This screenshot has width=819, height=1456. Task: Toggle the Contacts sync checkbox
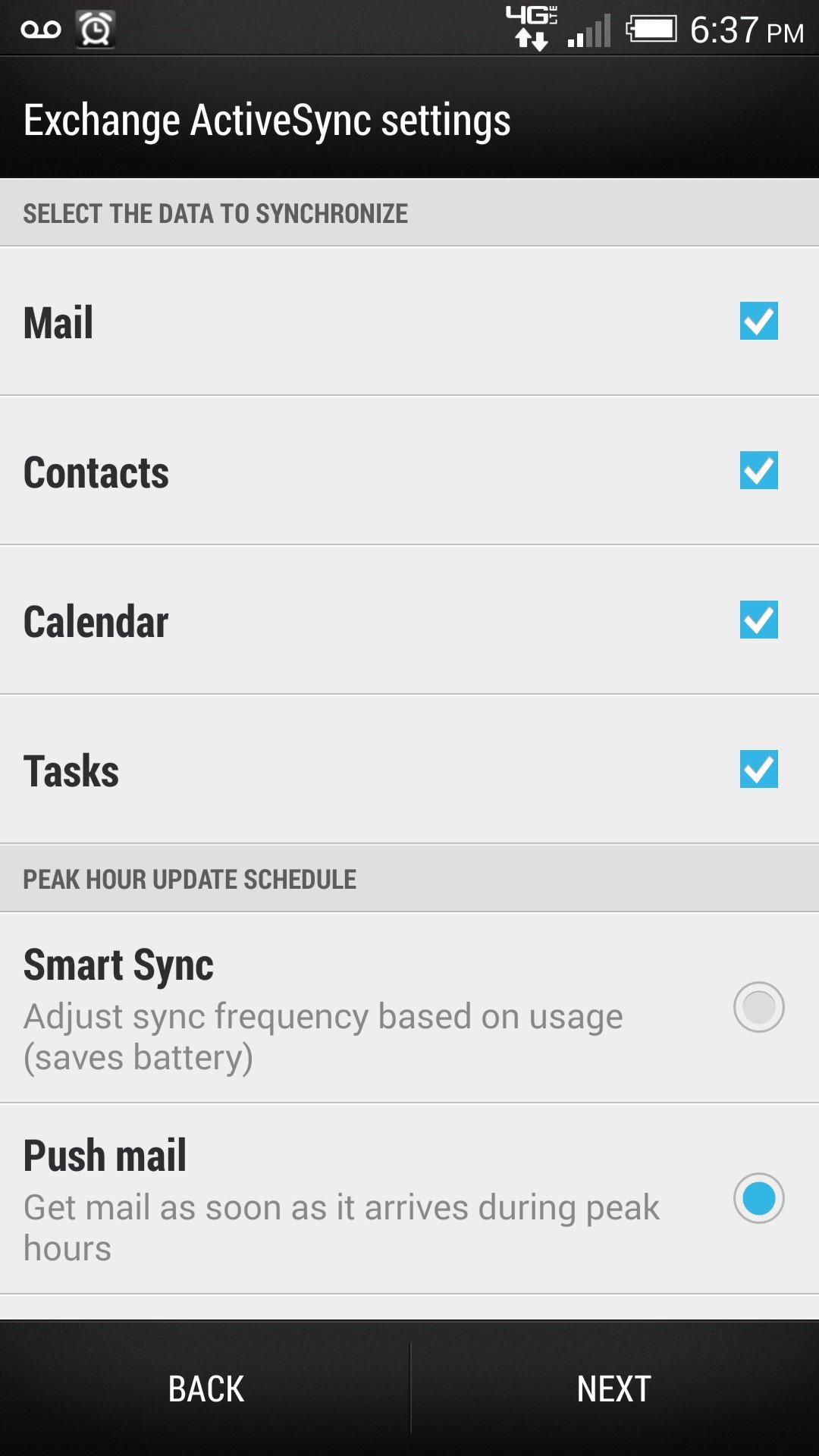[758, 470]
